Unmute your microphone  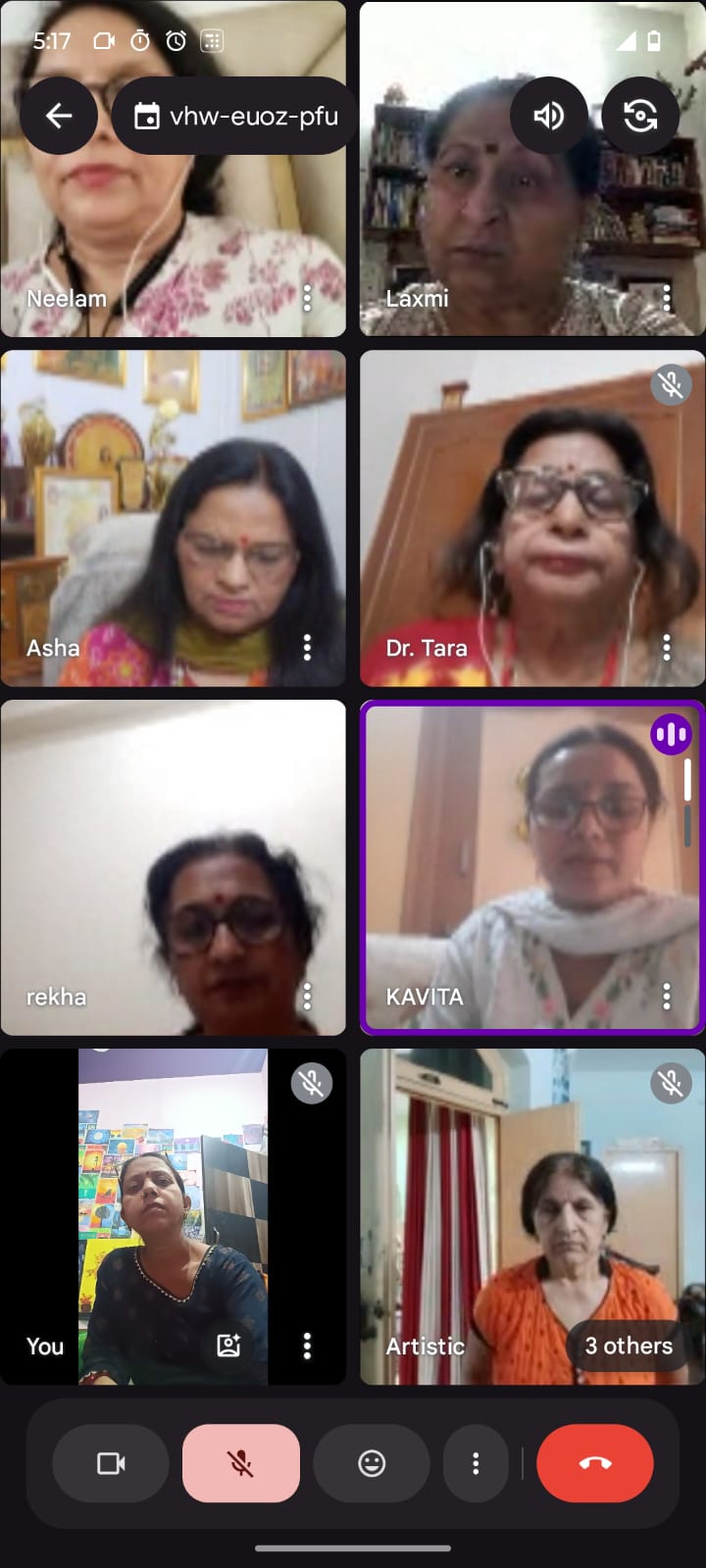(x=241, y=1463)
